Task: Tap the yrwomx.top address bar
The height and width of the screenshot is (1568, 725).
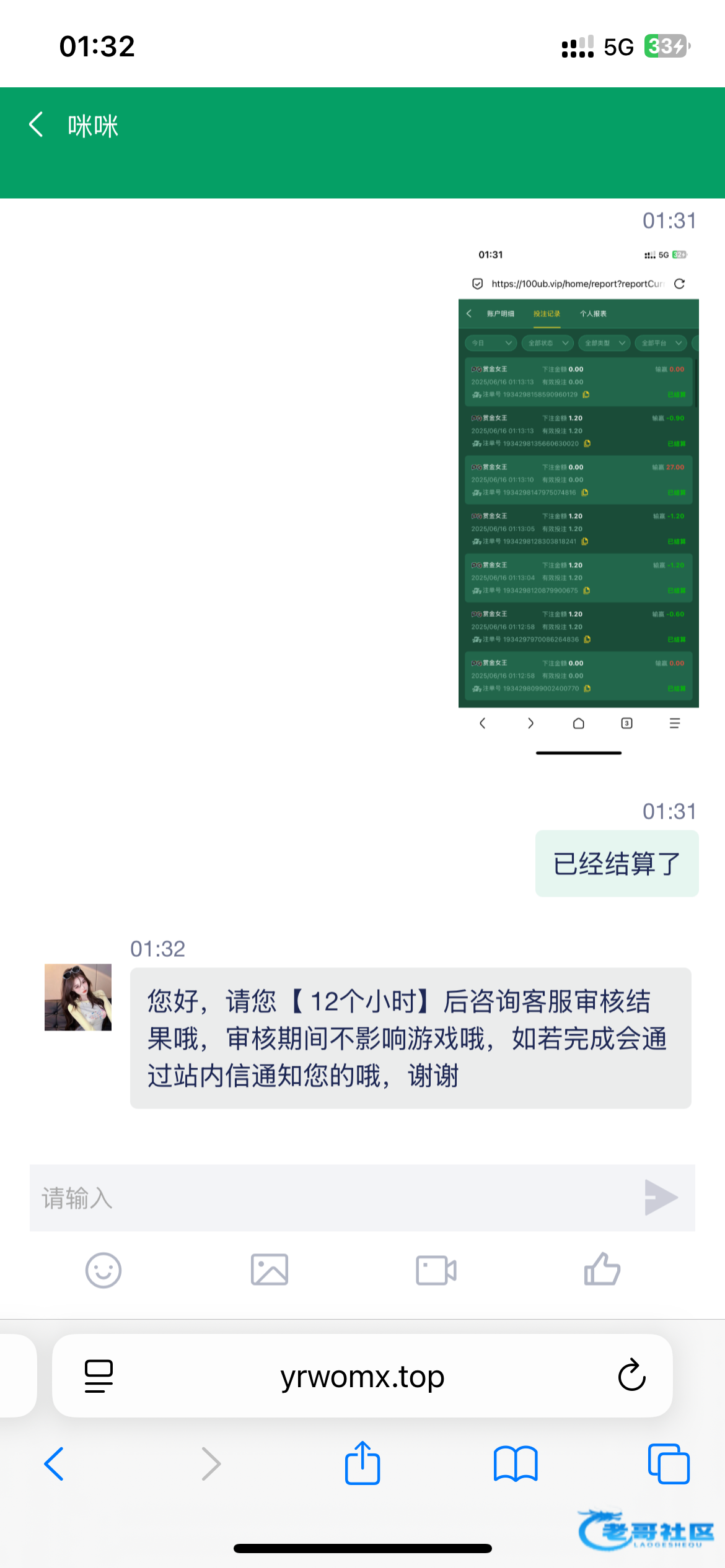Action: tap(362, 1376)
